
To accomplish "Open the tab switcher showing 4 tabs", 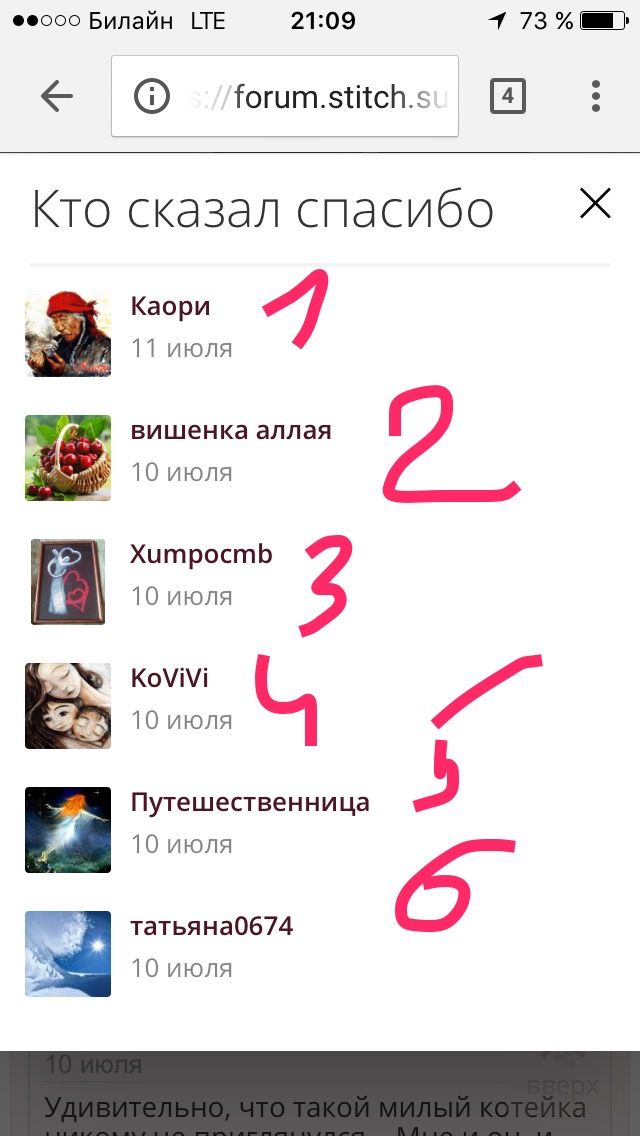I will [507, 96].
